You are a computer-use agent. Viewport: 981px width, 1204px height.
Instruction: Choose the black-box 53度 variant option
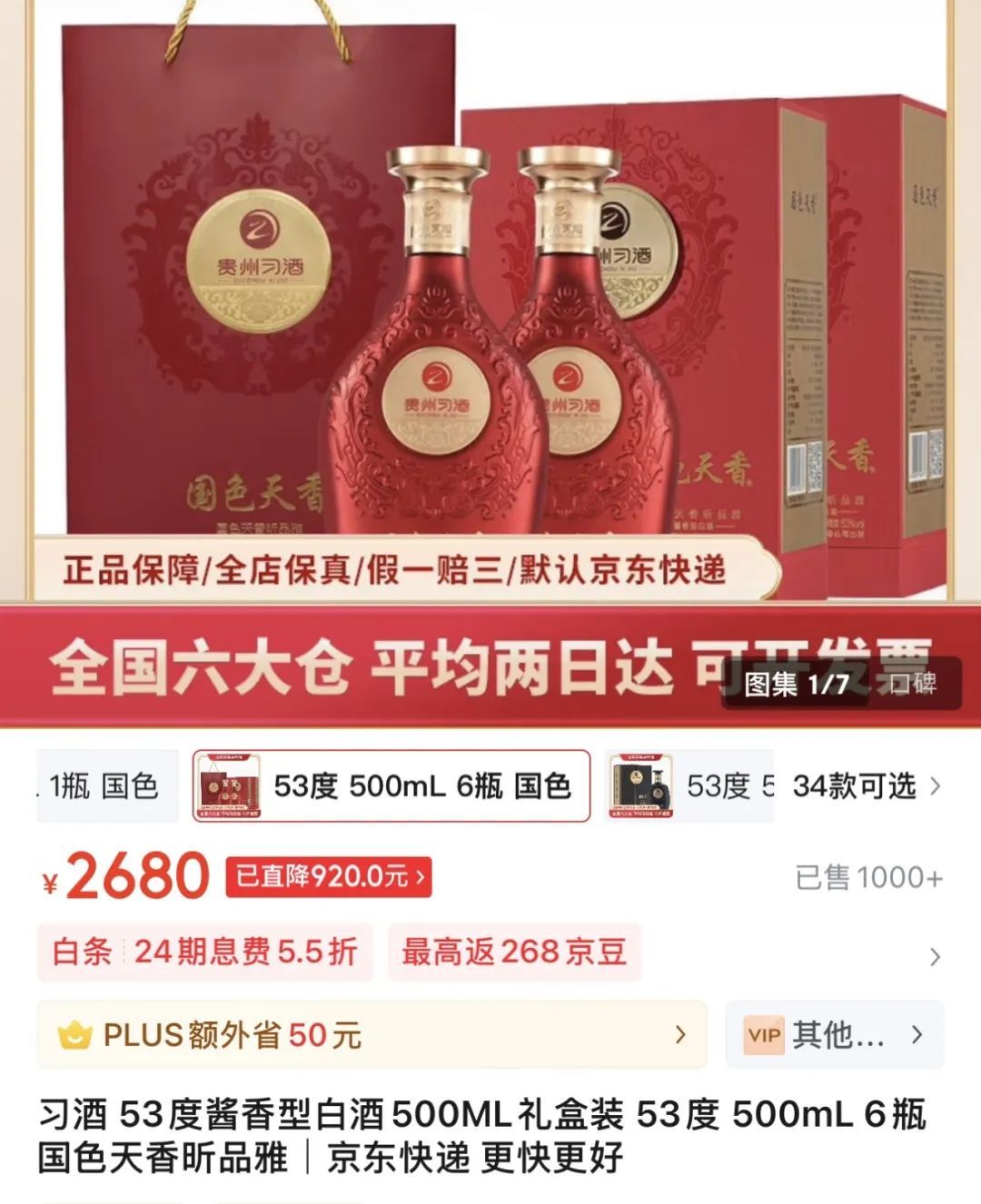pyautogui.click(x=690, y=786)
